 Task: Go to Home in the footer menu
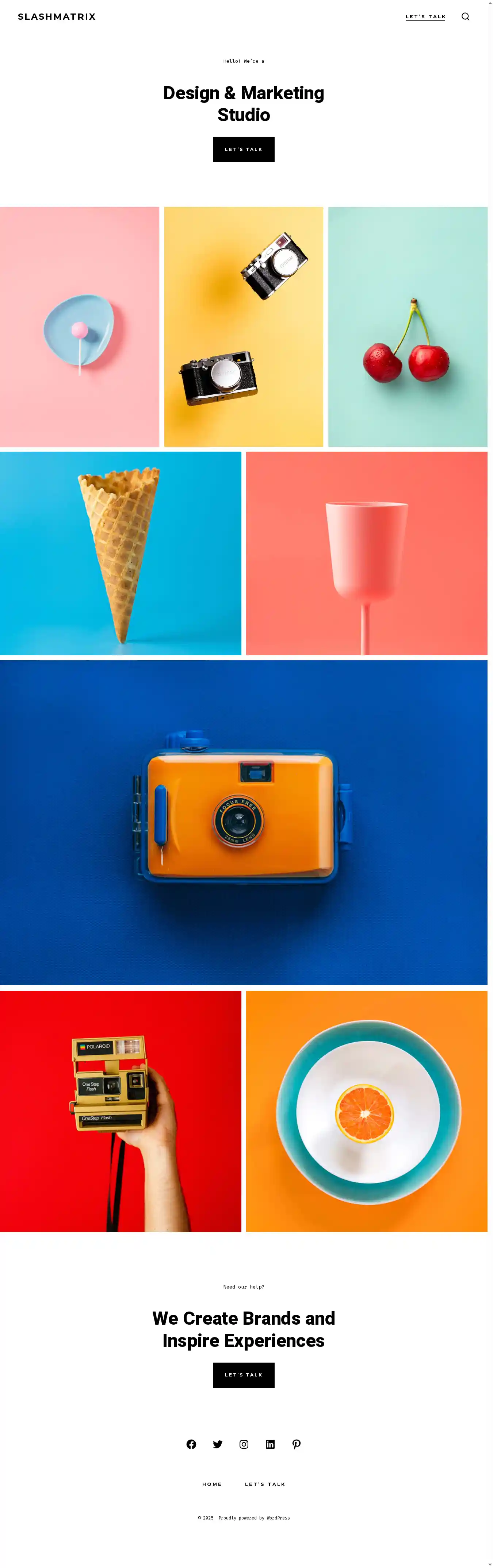pyautogui.click(x=212, y=1484)
